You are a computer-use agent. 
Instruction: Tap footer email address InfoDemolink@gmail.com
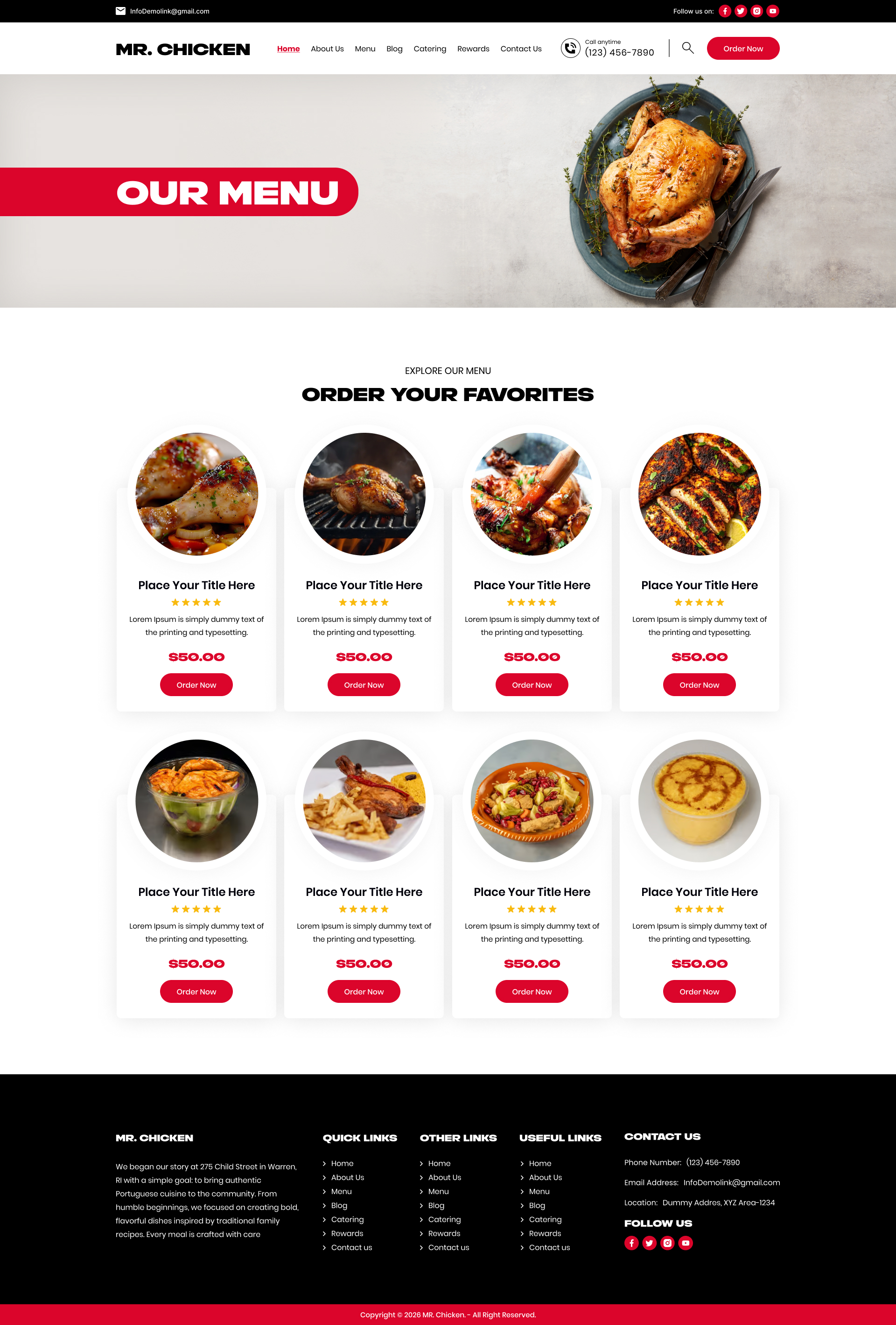pos(731,1183)
